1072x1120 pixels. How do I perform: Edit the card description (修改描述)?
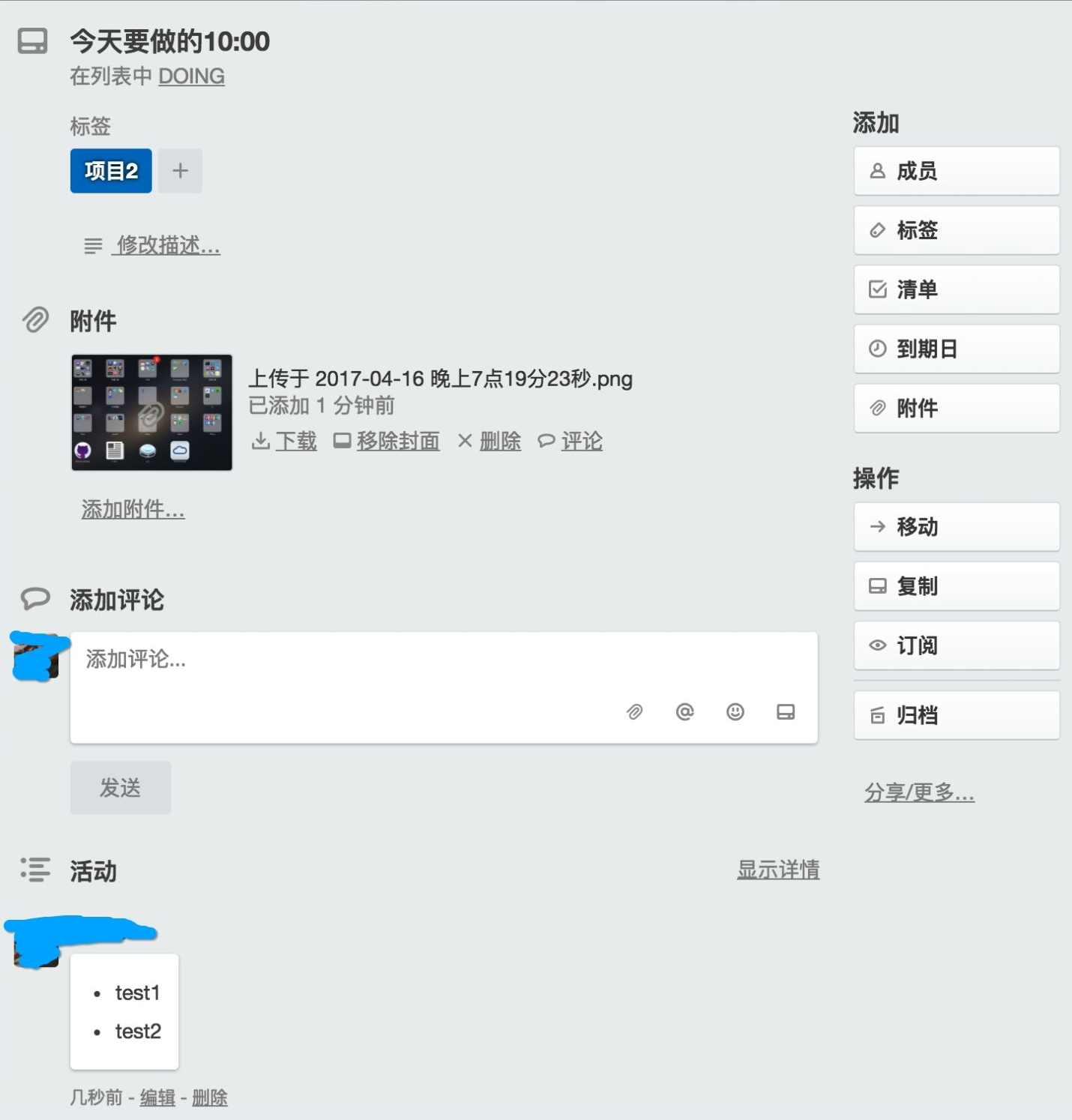(x=167, y=245)
